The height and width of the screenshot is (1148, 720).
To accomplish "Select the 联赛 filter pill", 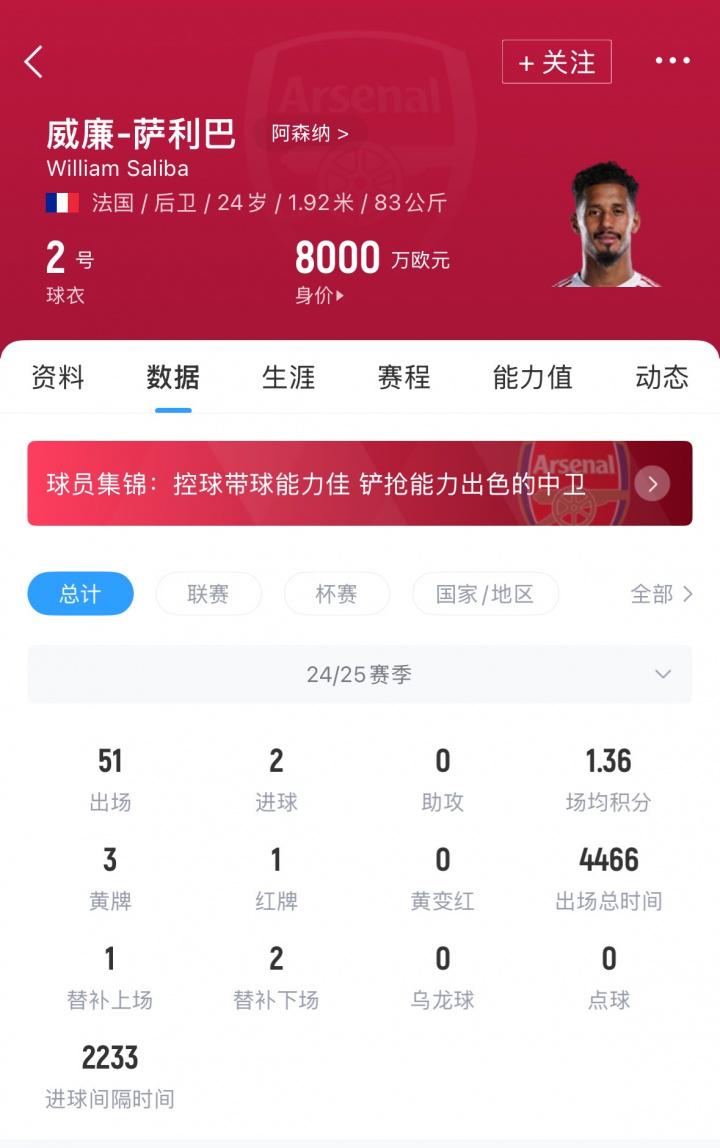I will [208, 592].
